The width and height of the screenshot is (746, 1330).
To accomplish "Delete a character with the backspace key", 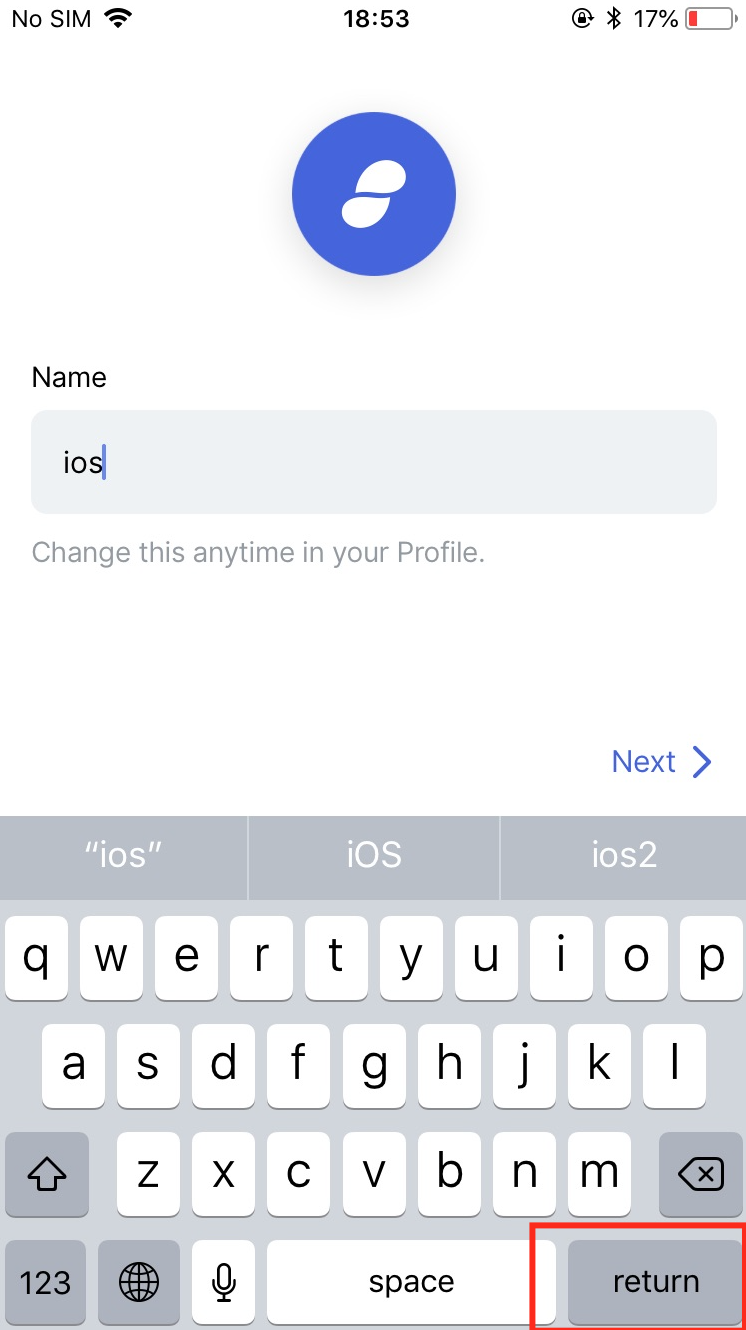I will (x=701, y=1173).
